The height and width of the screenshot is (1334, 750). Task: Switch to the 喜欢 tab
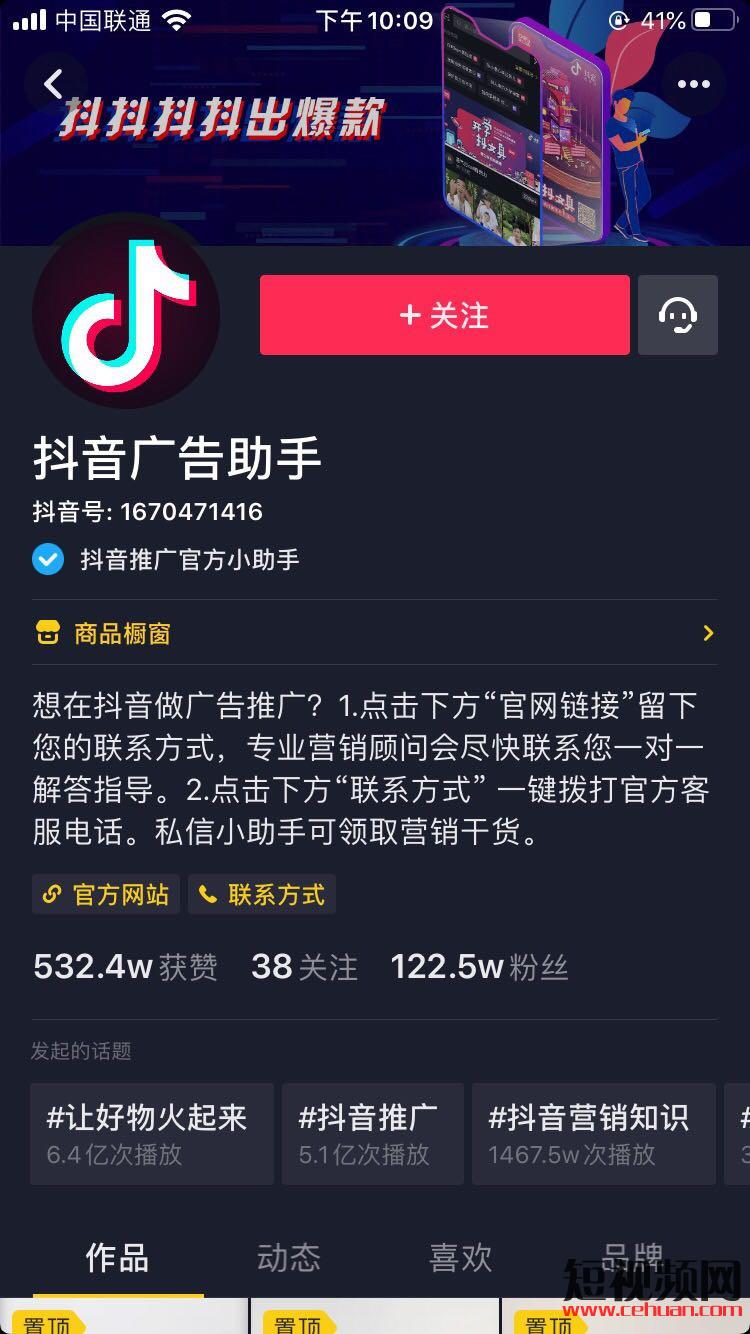[461, 1257]
